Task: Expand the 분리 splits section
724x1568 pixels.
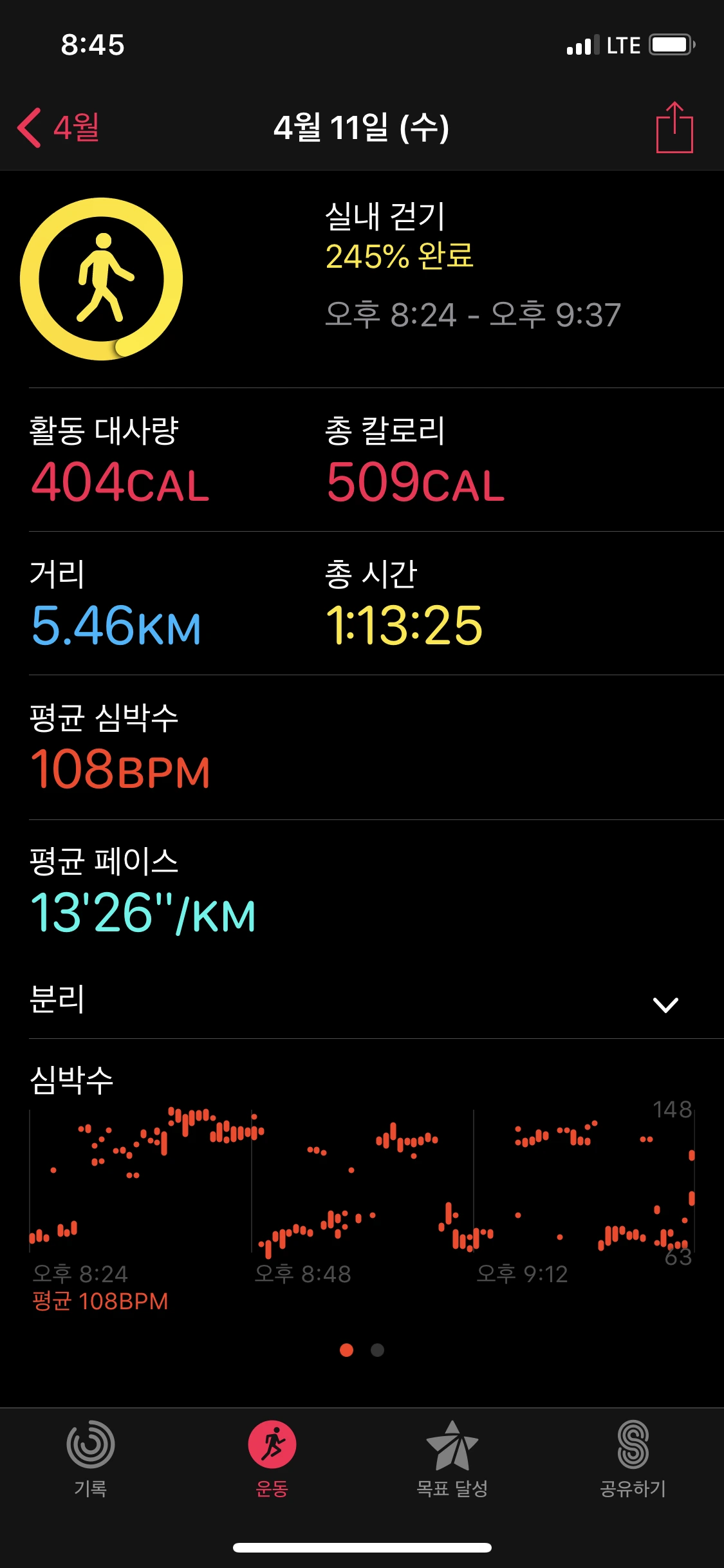Action: 665,1004
